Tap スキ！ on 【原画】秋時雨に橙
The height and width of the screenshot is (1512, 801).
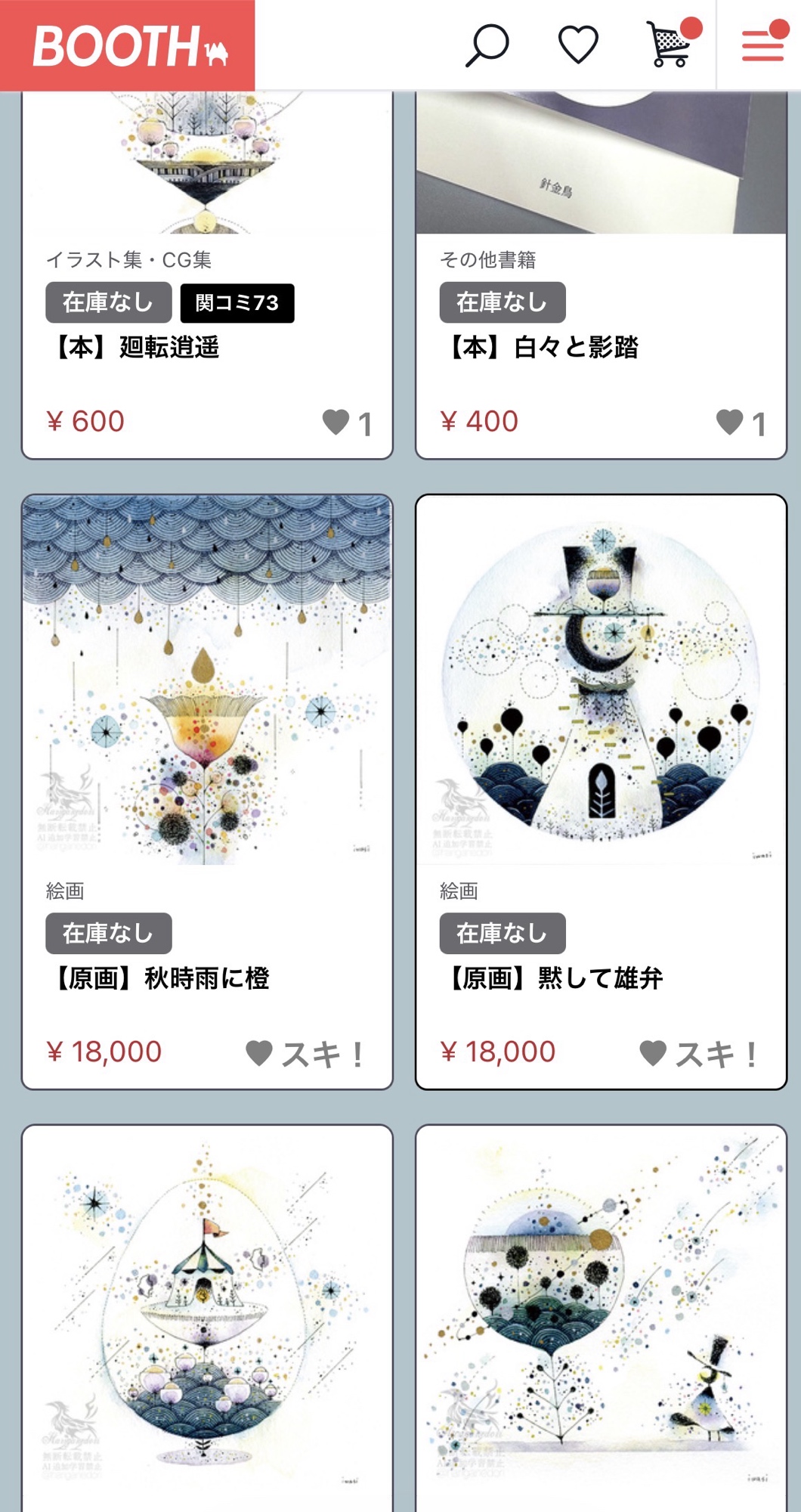(x=305, y=1053)
